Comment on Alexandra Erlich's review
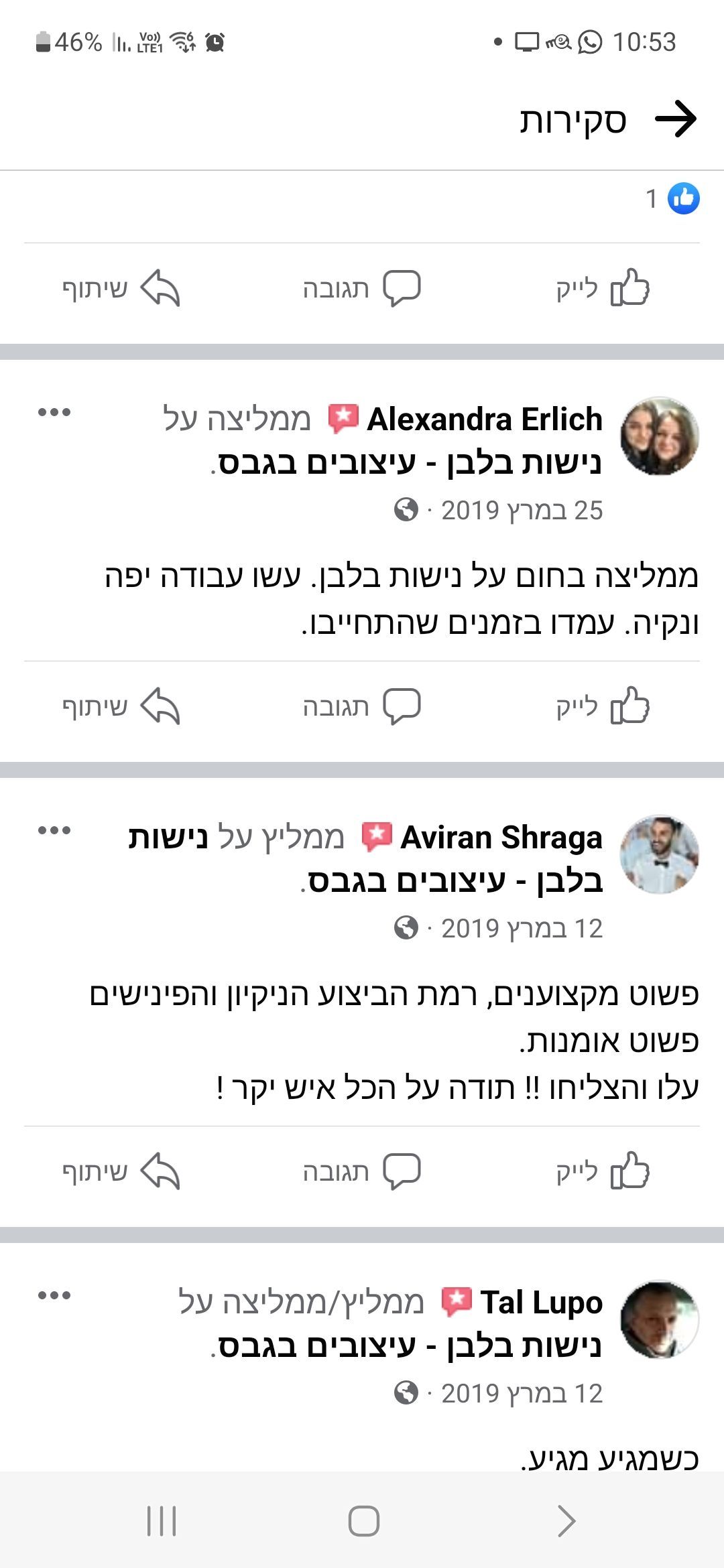Image resolution: width=724 pixels, height=1568 pixels. tap(362, 706)
